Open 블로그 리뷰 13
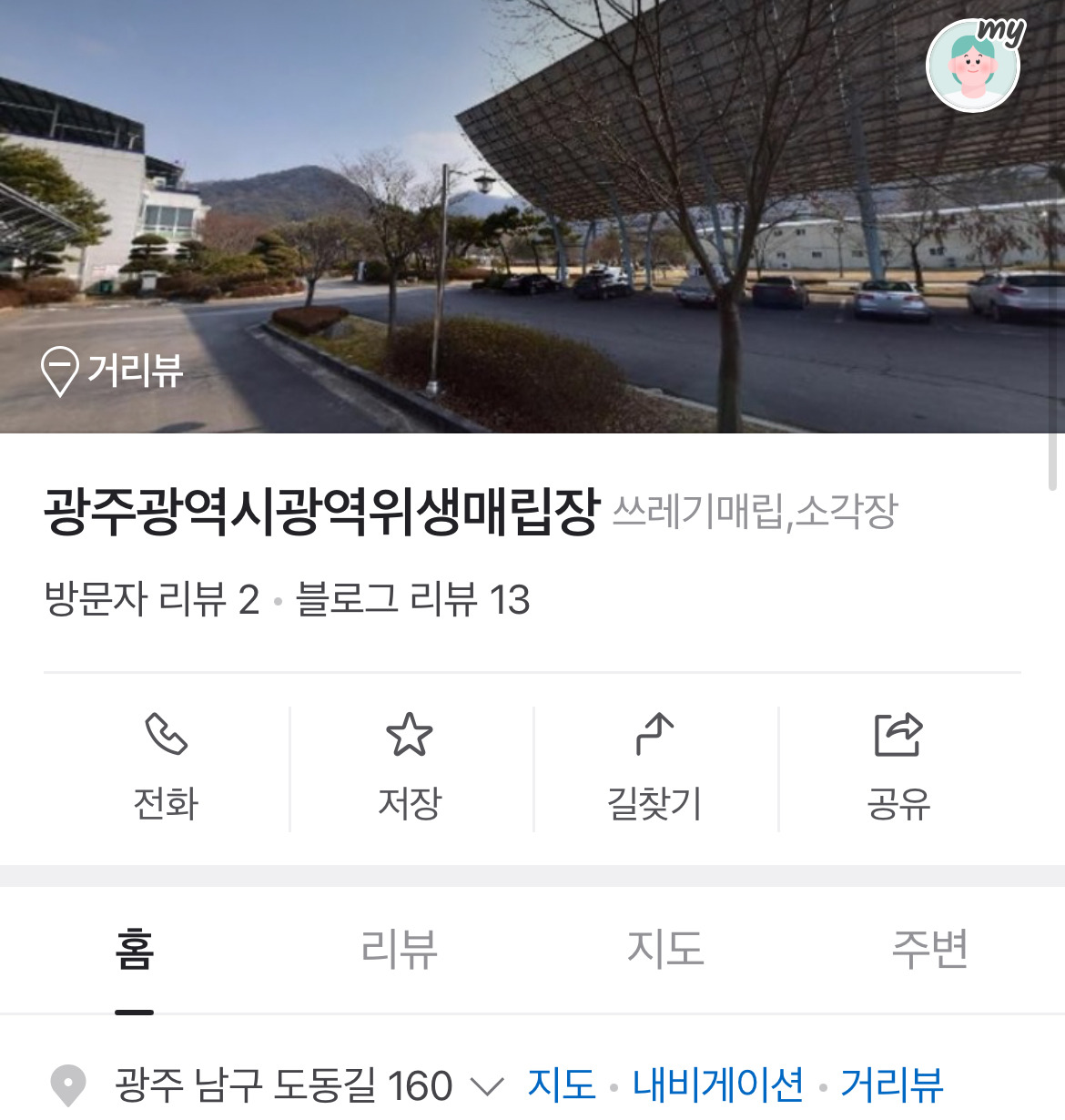Viewport: 1065px width, 1120px height. tap(412, 600)
